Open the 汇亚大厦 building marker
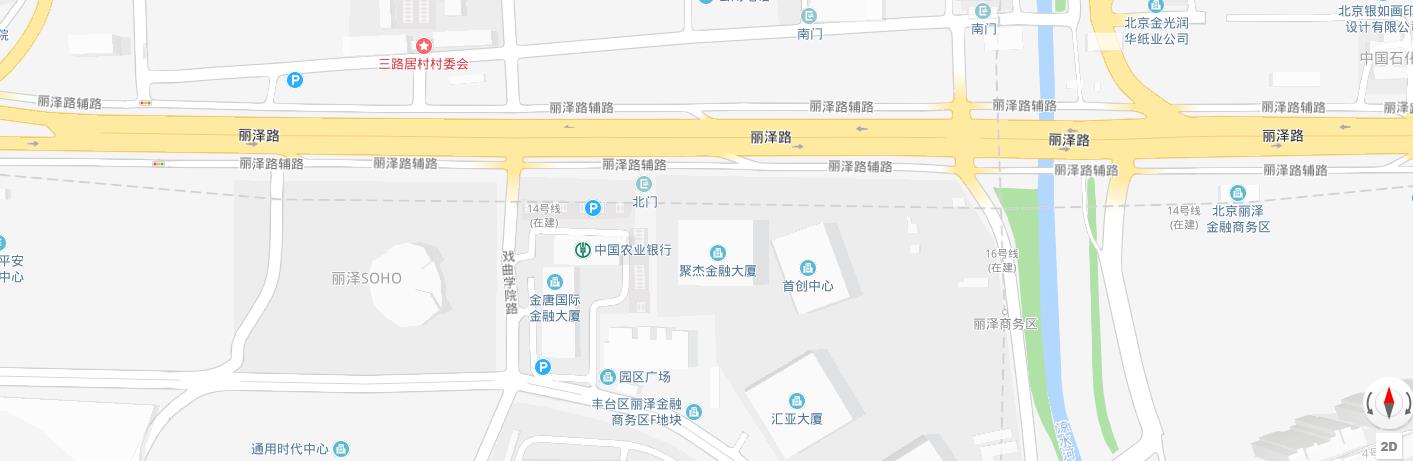Image resolution: width=1413 pixels, height=461 pixels. coord(797,401)
